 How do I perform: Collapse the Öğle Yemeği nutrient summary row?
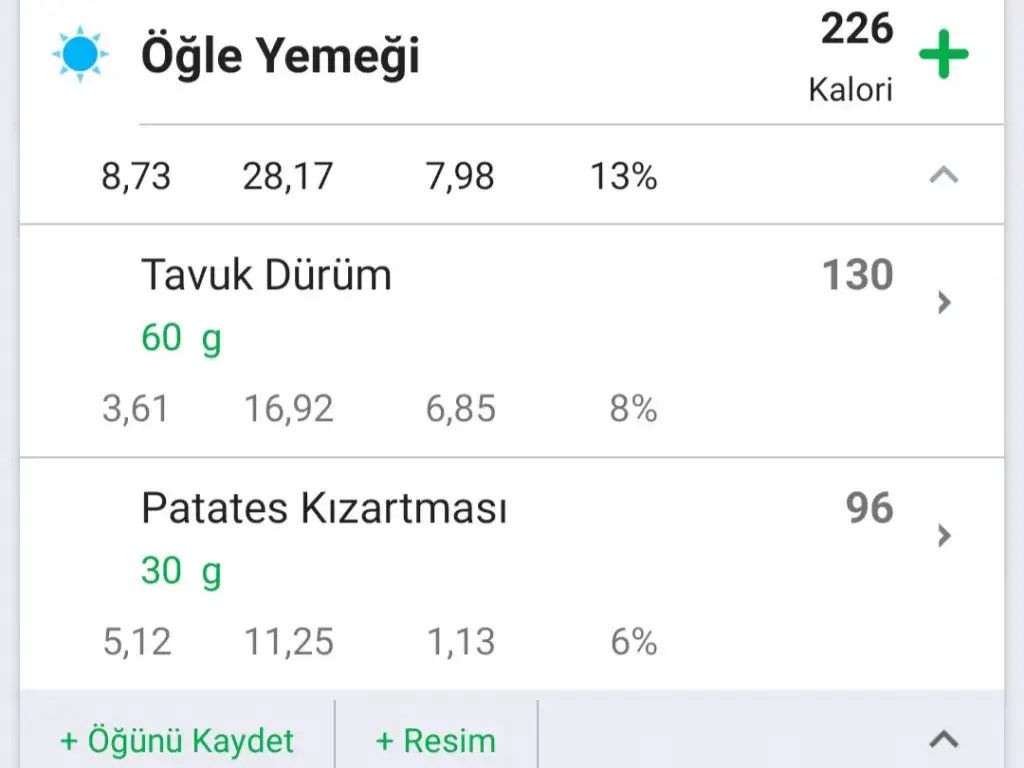(x=943, y=176)
